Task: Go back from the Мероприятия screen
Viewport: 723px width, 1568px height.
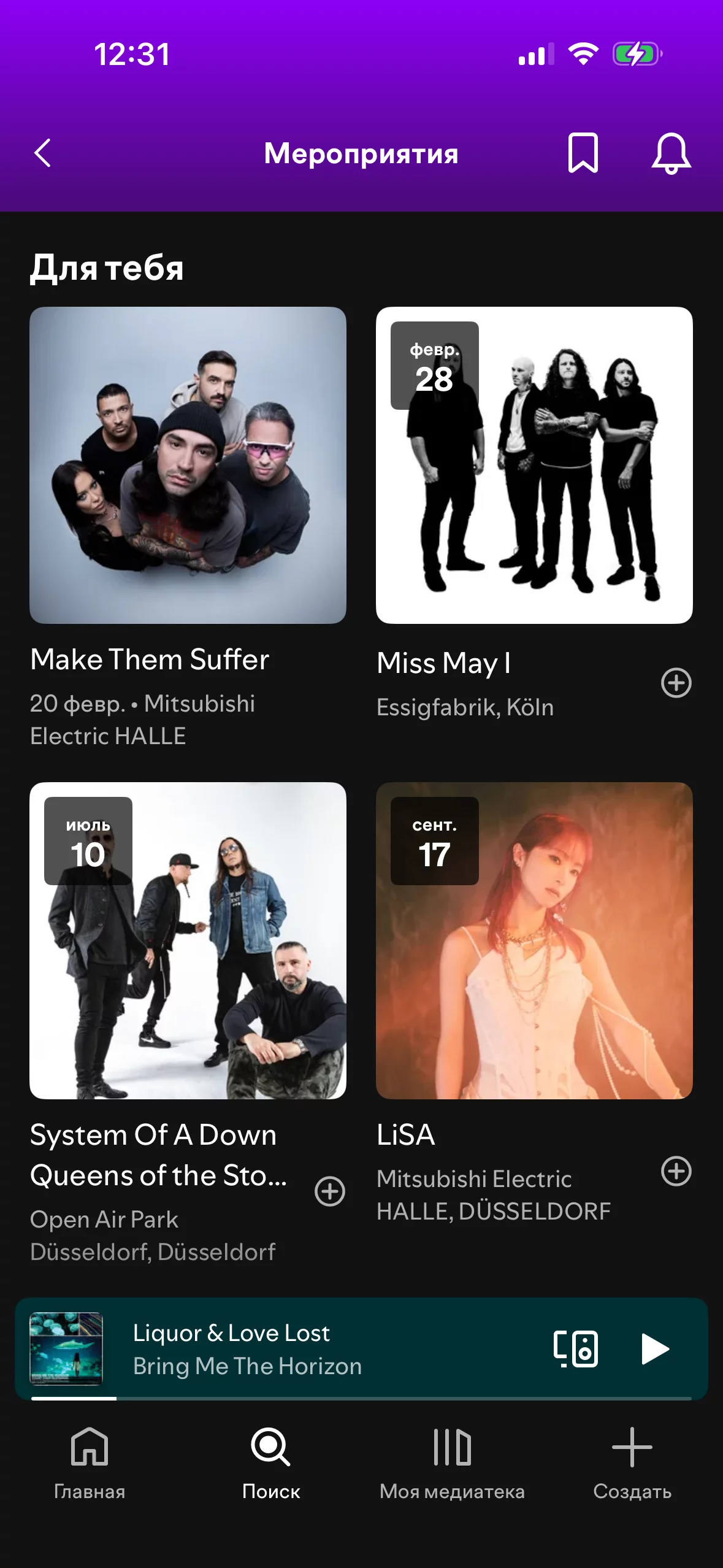Action: click(42, 153)
